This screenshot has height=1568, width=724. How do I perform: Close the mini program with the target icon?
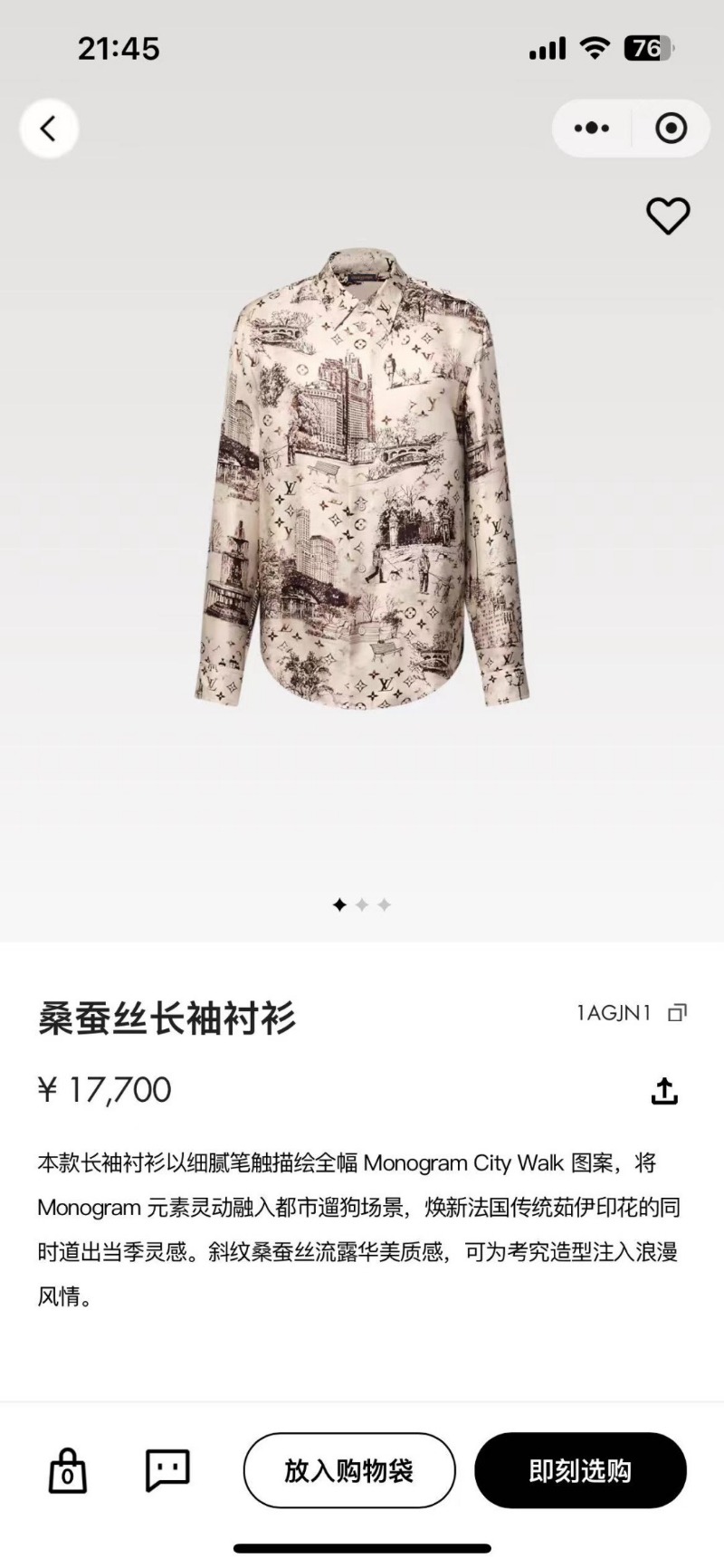[671, 129]
